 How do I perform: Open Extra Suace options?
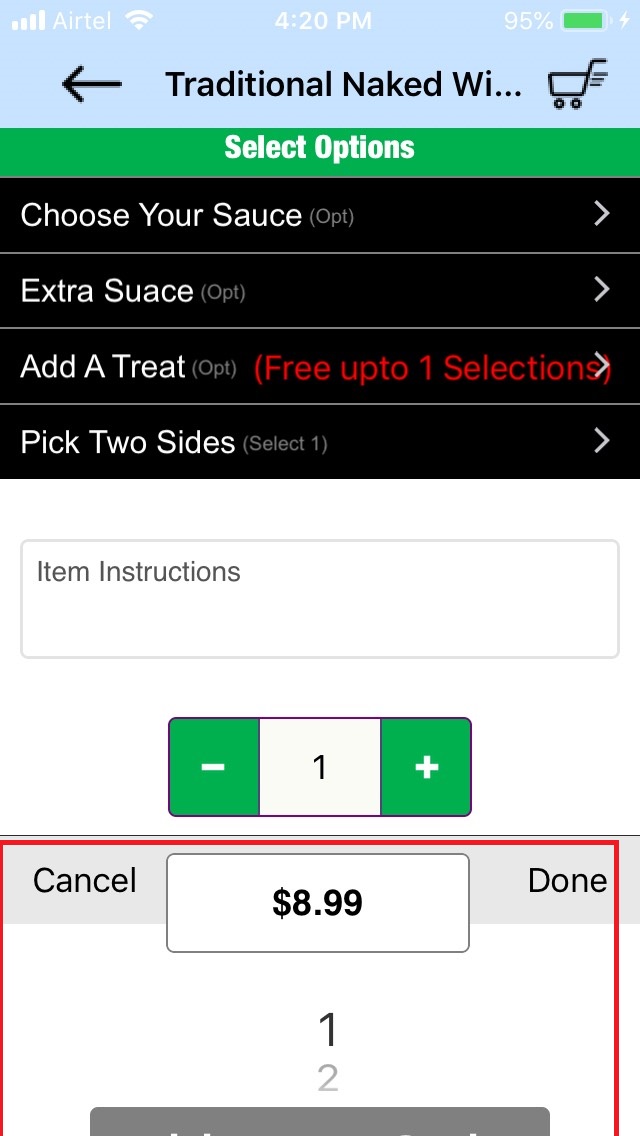pyautogui.click(x=319, y=291)
